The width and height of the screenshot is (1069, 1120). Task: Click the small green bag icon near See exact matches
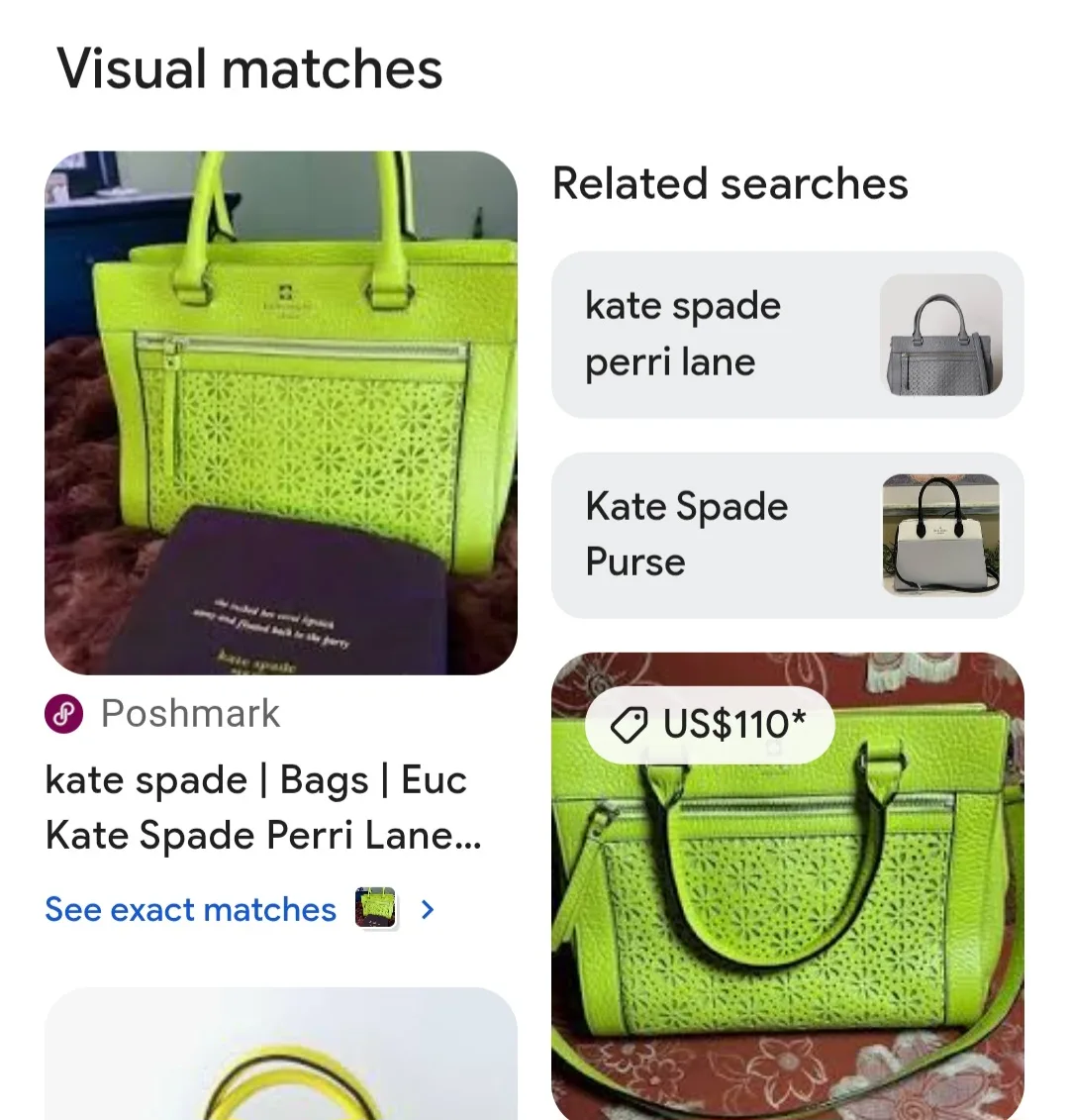click(374, 908)
